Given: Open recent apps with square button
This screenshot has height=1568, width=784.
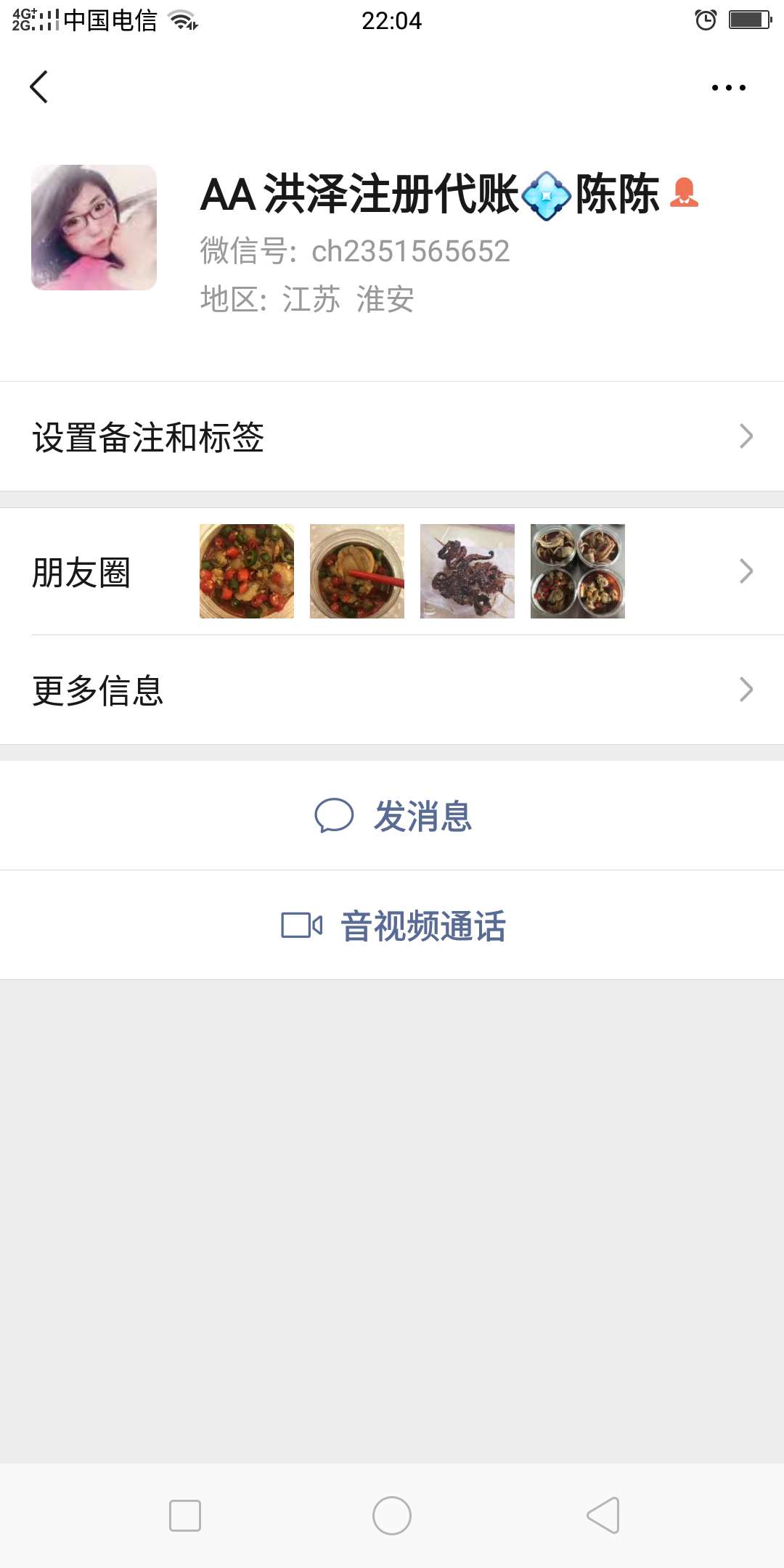Looking at the screenshot, I should pyautogui.click(x=185, y=1516).
